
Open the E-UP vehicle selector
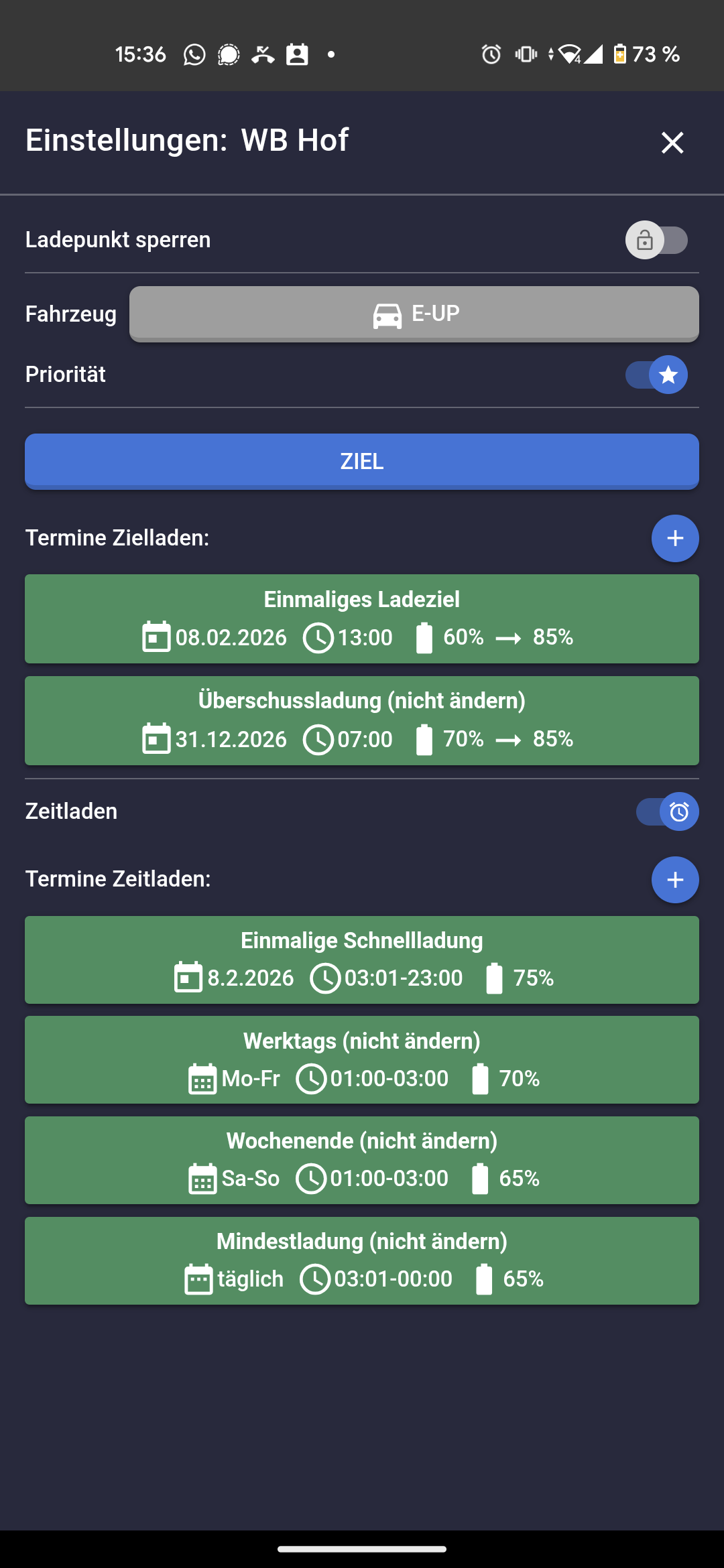click(x=414, y=314)
